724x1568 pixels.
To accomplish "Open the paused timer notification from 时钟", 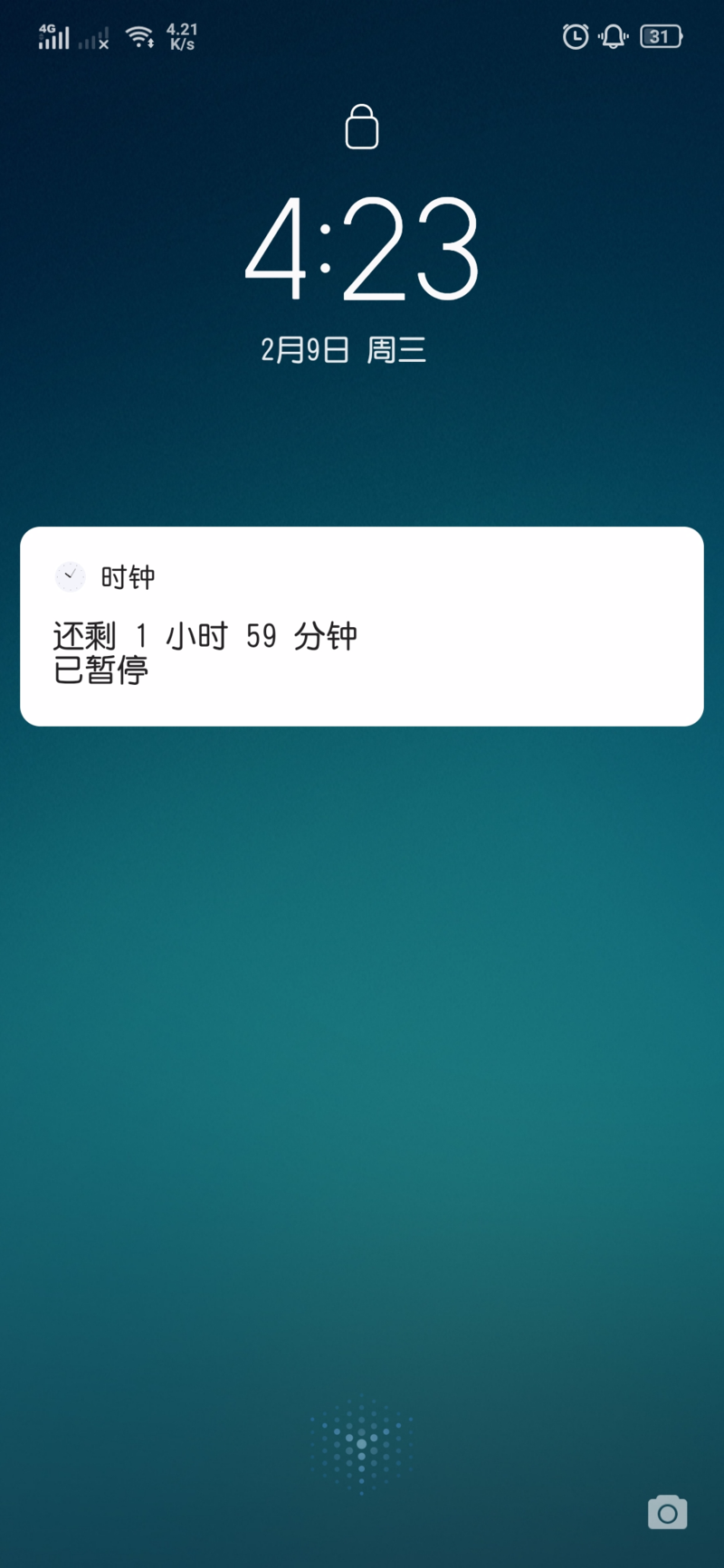I will 361,626.
